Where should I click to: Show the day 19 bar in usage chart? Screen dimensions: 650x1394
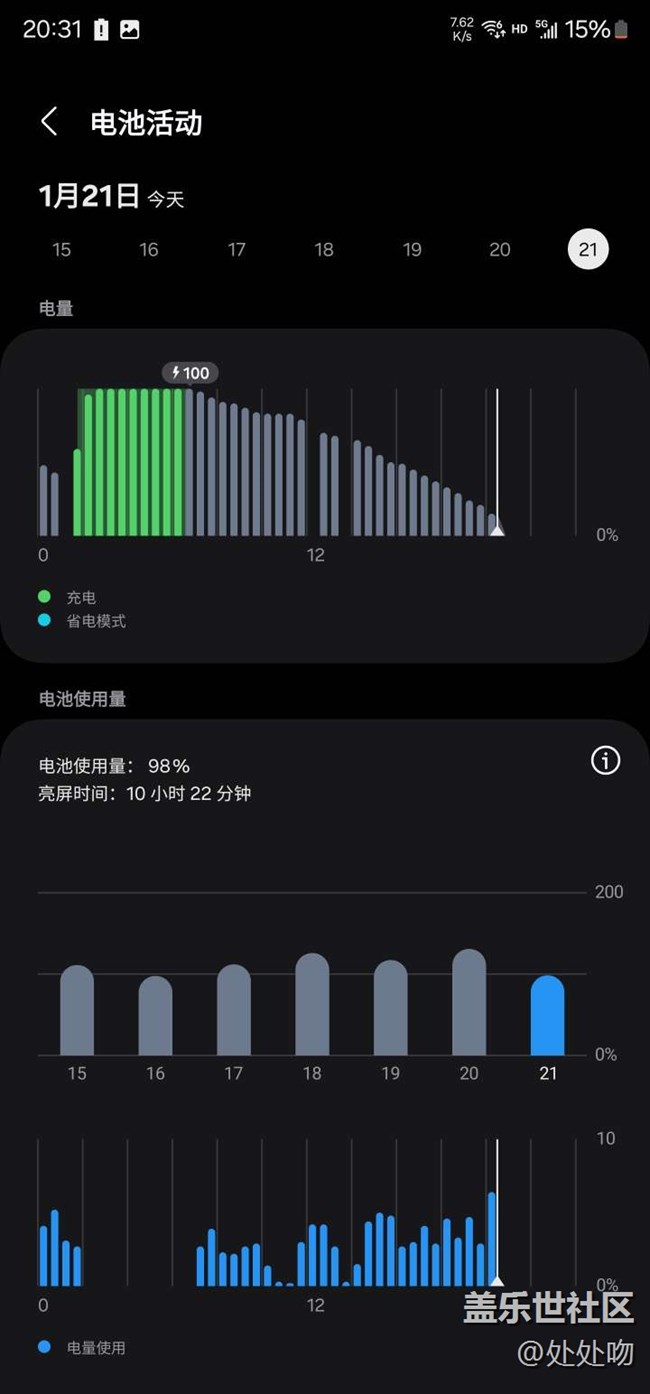(x=390, y=1008)
